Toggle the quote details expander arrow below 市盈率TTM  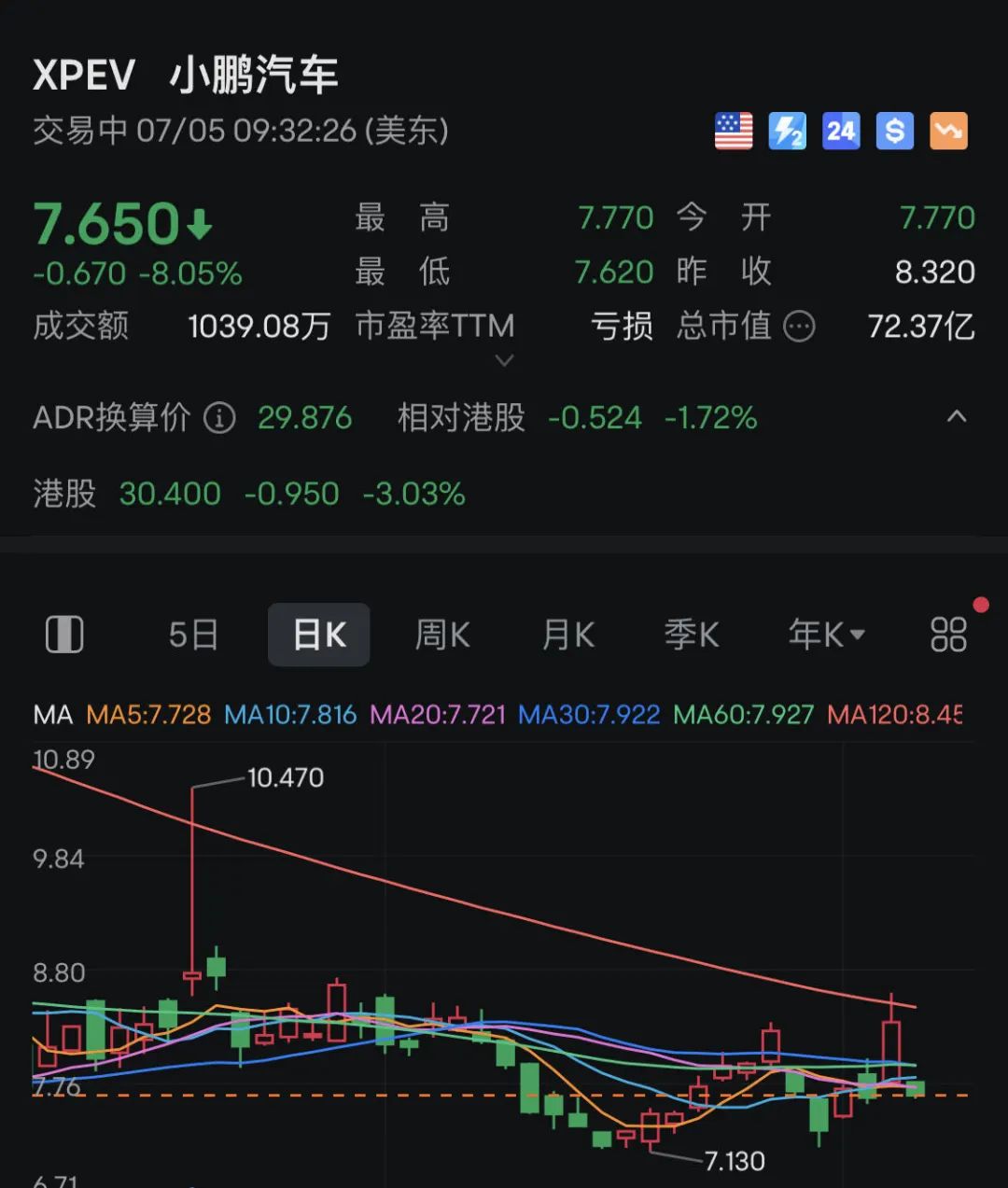[504, 360]
